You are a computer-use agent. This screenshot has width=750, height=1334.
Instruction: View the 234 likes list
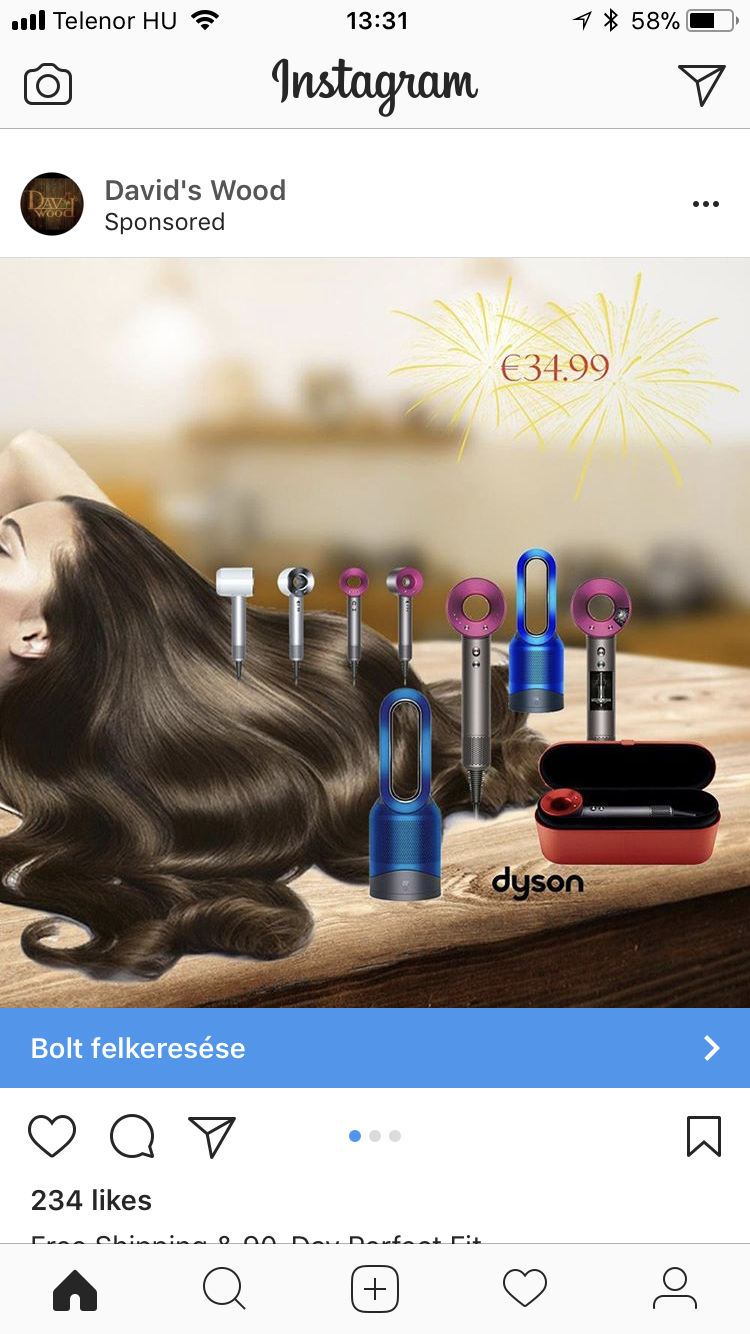(91, 1200)
